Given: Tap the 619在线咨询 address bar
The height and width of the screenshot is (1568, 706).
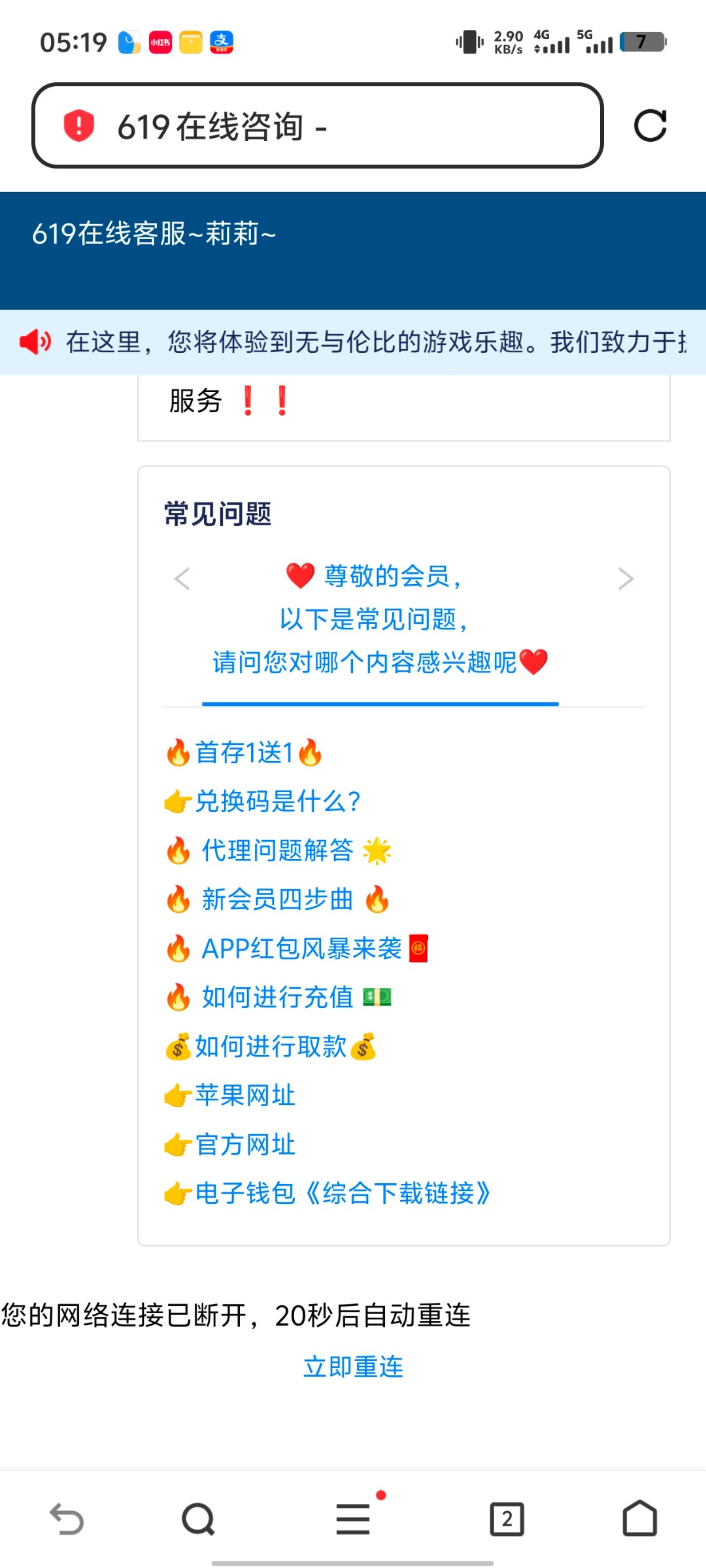Looking at the screenshot, I should 317,125.
